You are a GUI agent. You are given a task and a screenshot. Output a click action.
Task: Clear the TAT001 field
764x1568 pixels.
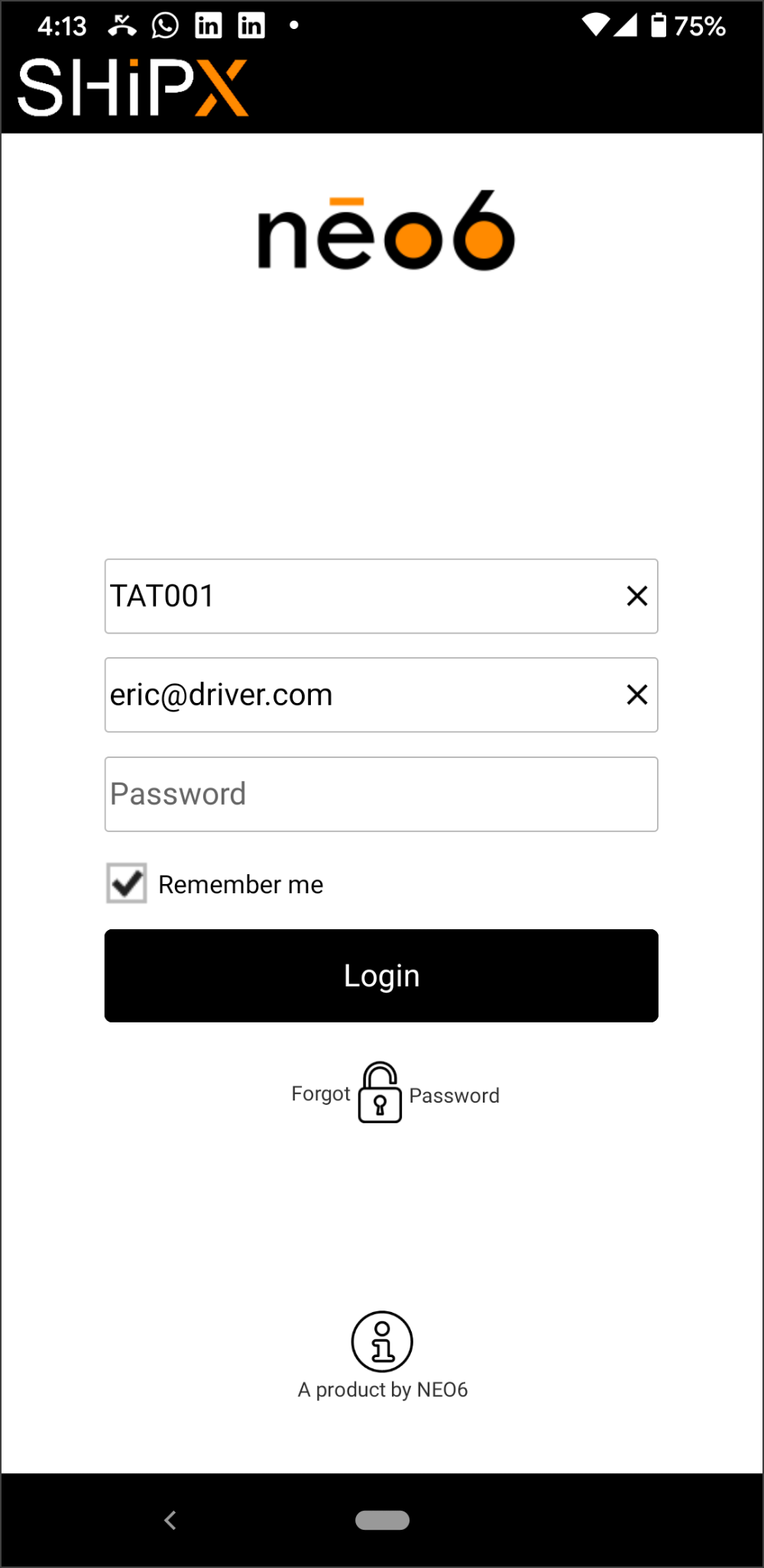tap(637, 596)
